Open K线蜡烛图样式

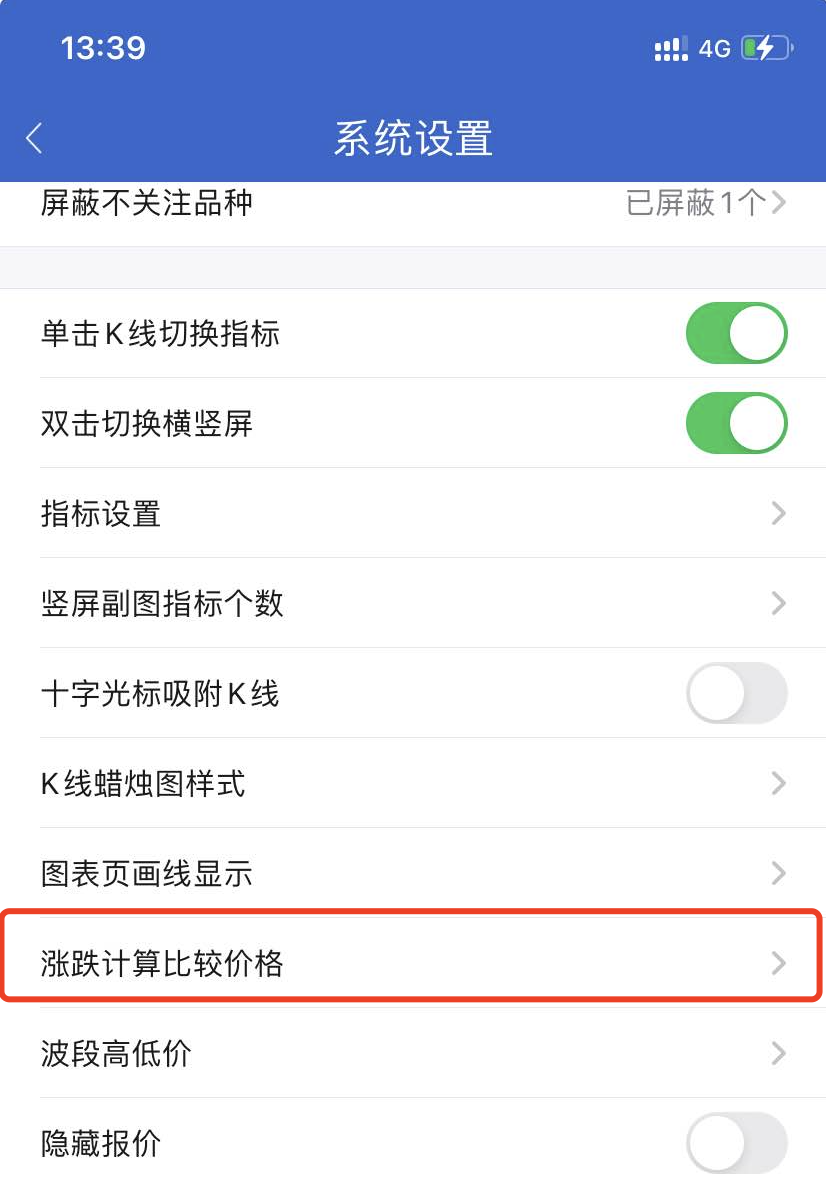412,784
